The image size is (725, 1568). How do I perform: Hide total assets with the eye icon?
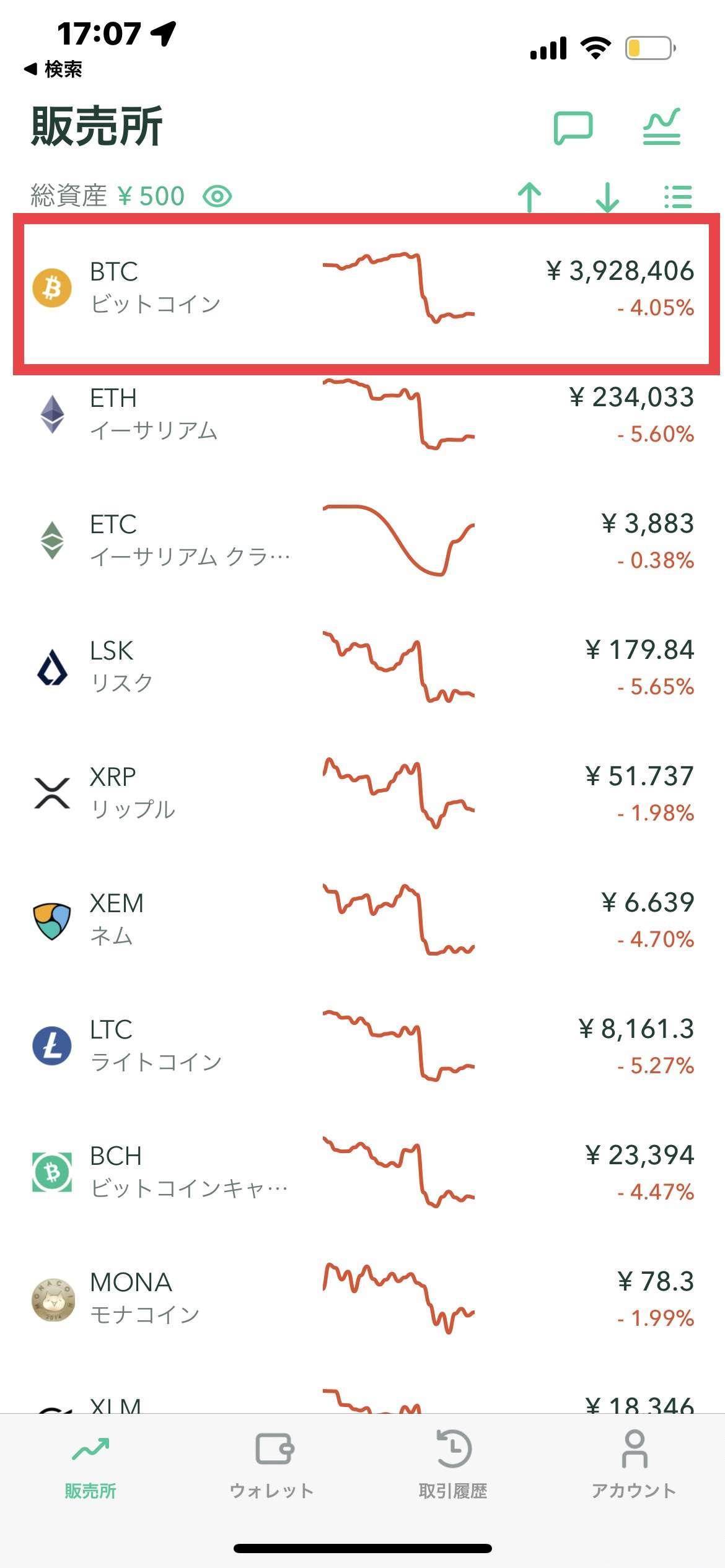217,196
